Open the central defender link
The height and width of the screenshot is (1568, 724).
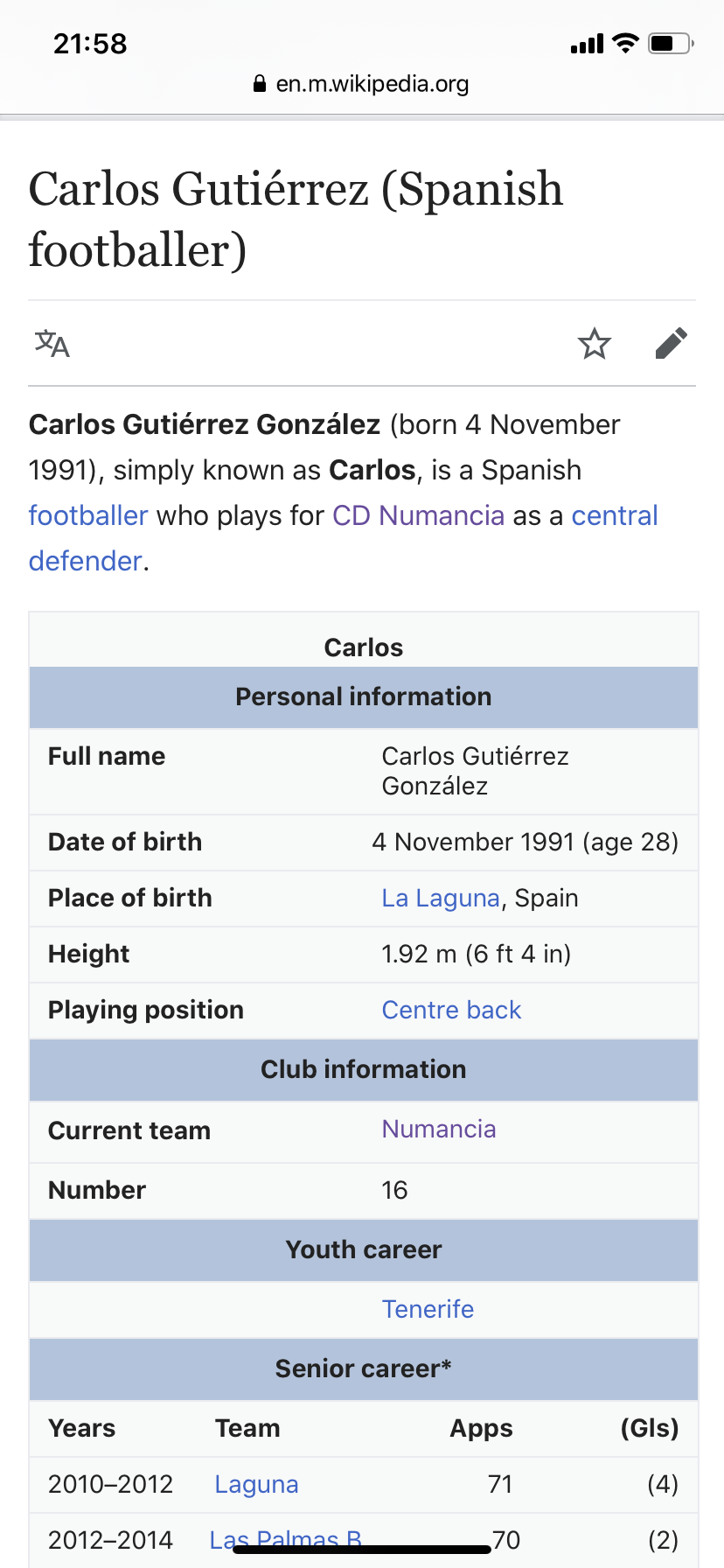coord(343,538)
